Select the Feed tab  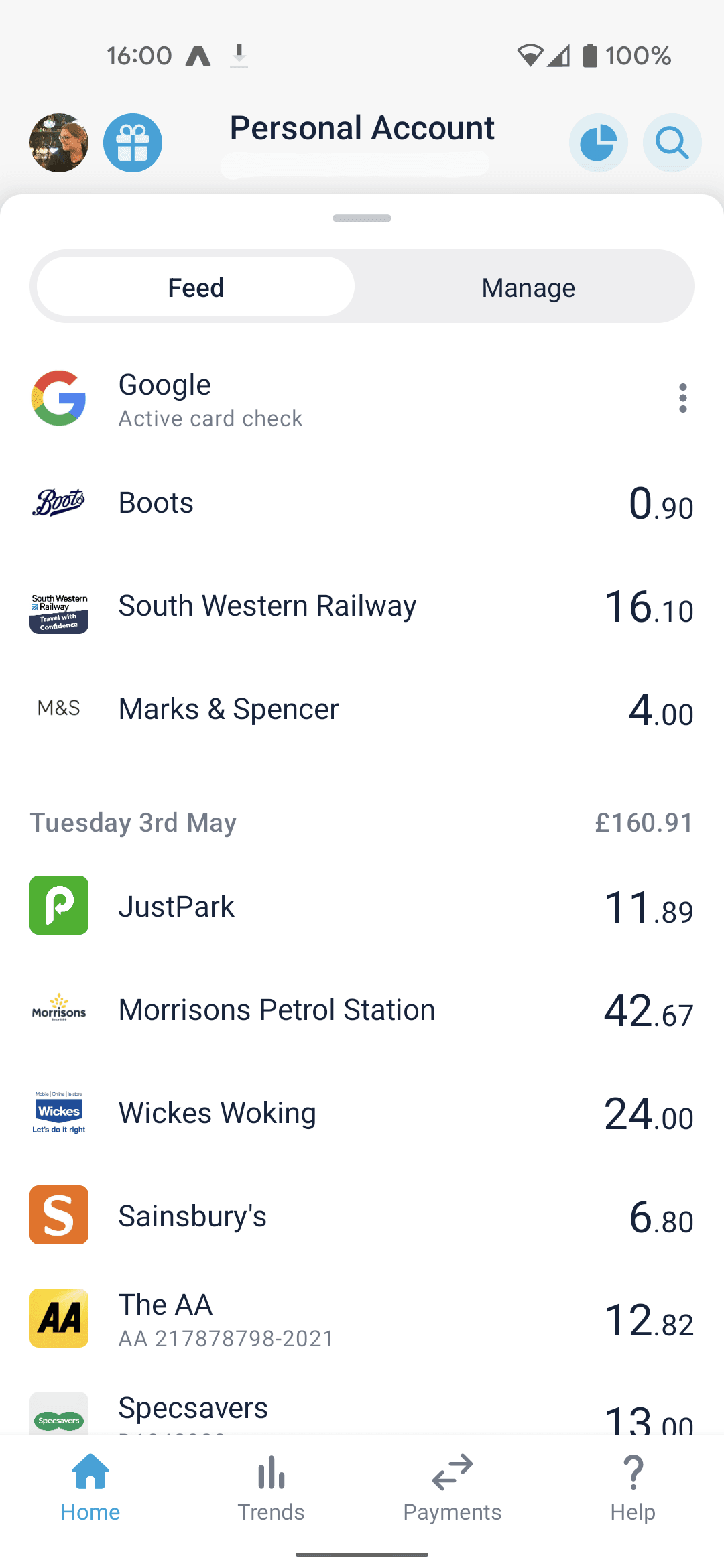tap(196, 287)
